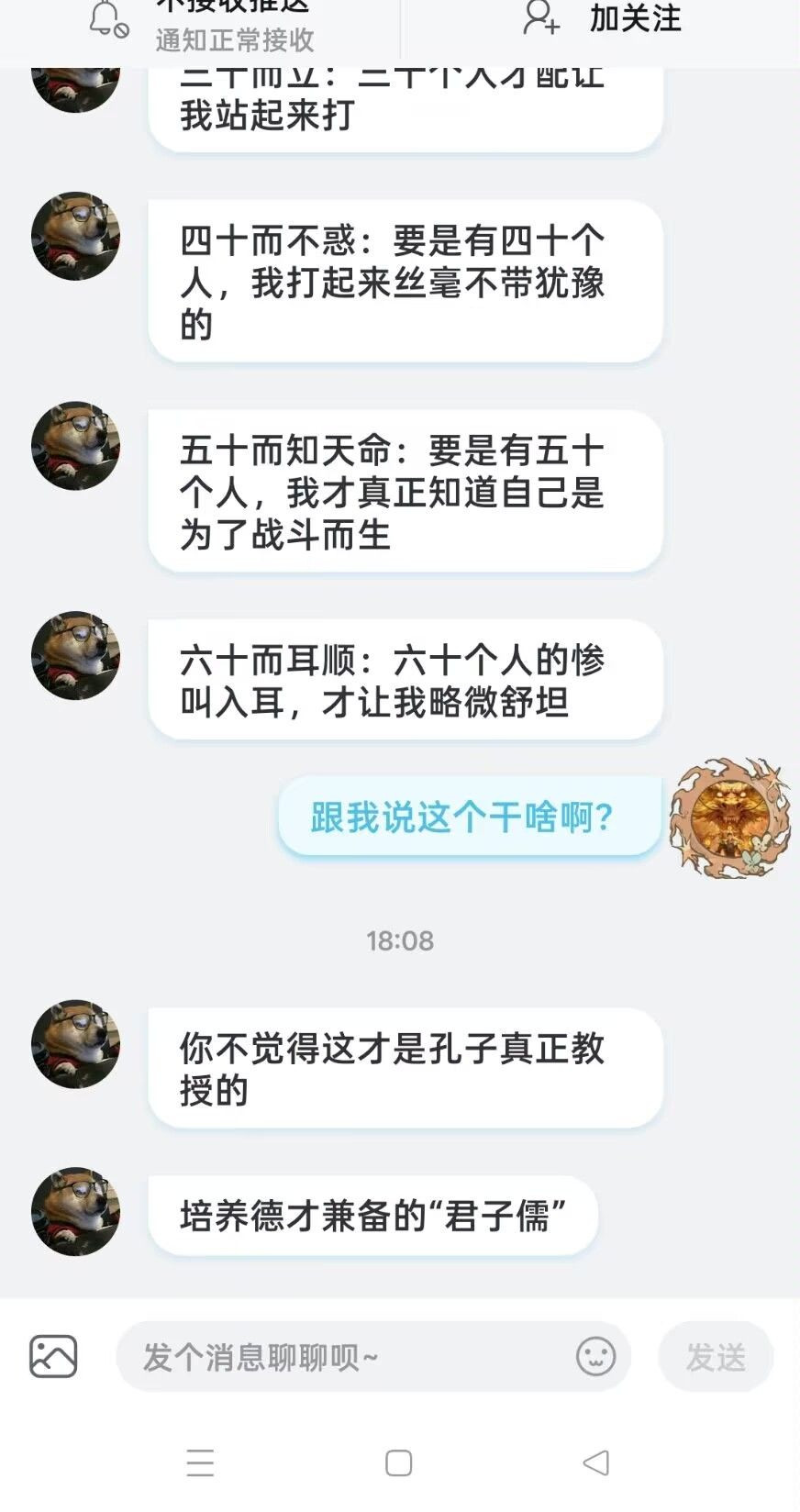Open the system recent apps menu icon
This screenshot has width=800, height=1512.
[200, 1462]
